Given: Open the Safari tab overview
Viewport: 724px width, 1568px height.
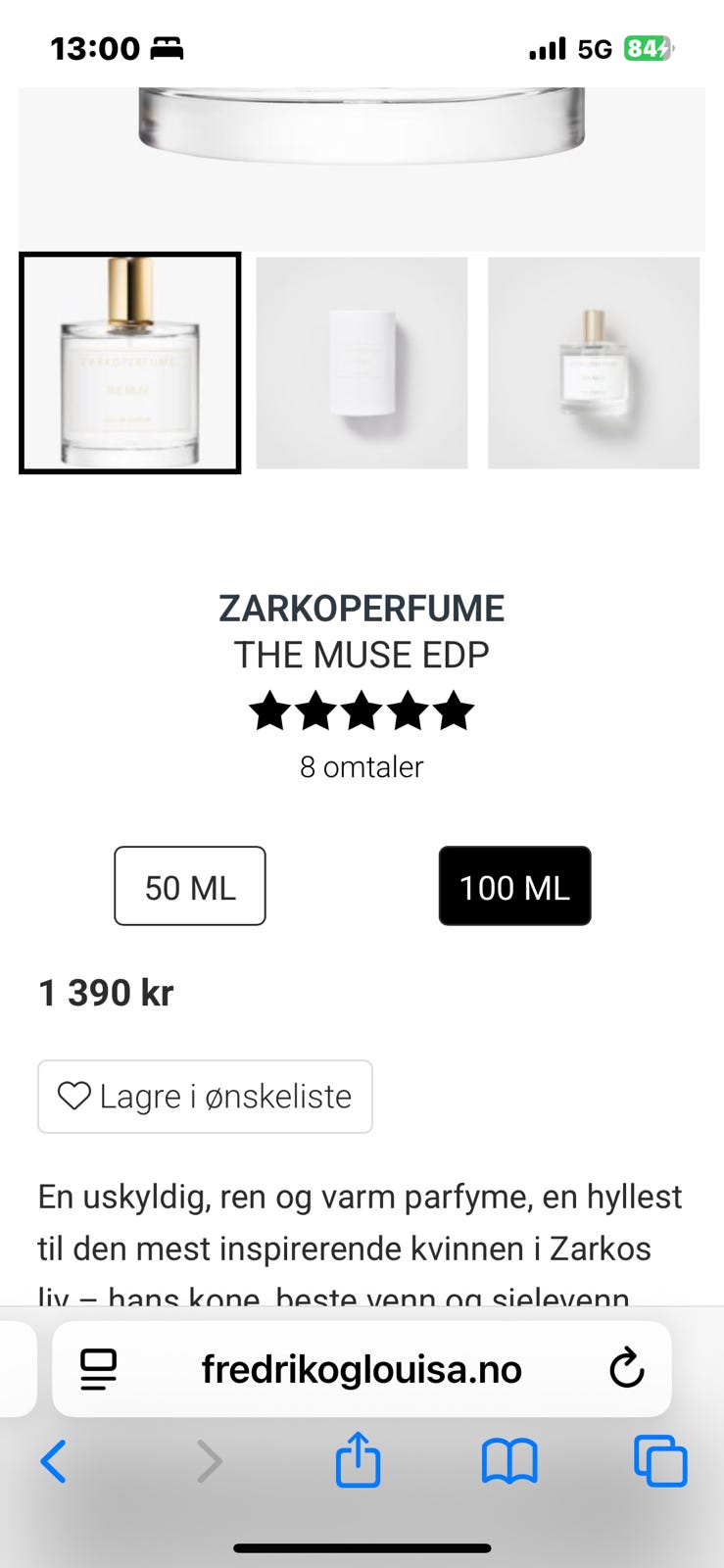Looking at the screenshot, I should click(659, 1461).
